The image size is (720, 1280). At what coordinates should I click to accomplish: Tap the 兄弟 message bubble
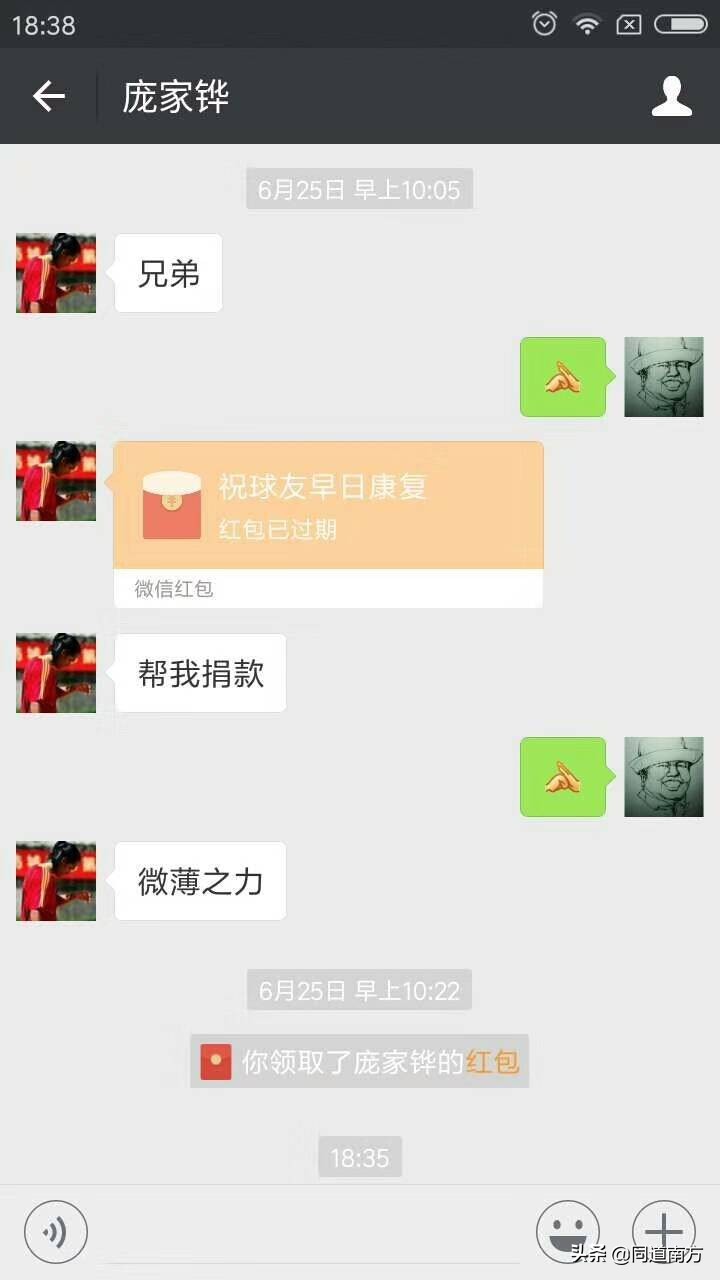pyautogui.click(x=167, y=273)
